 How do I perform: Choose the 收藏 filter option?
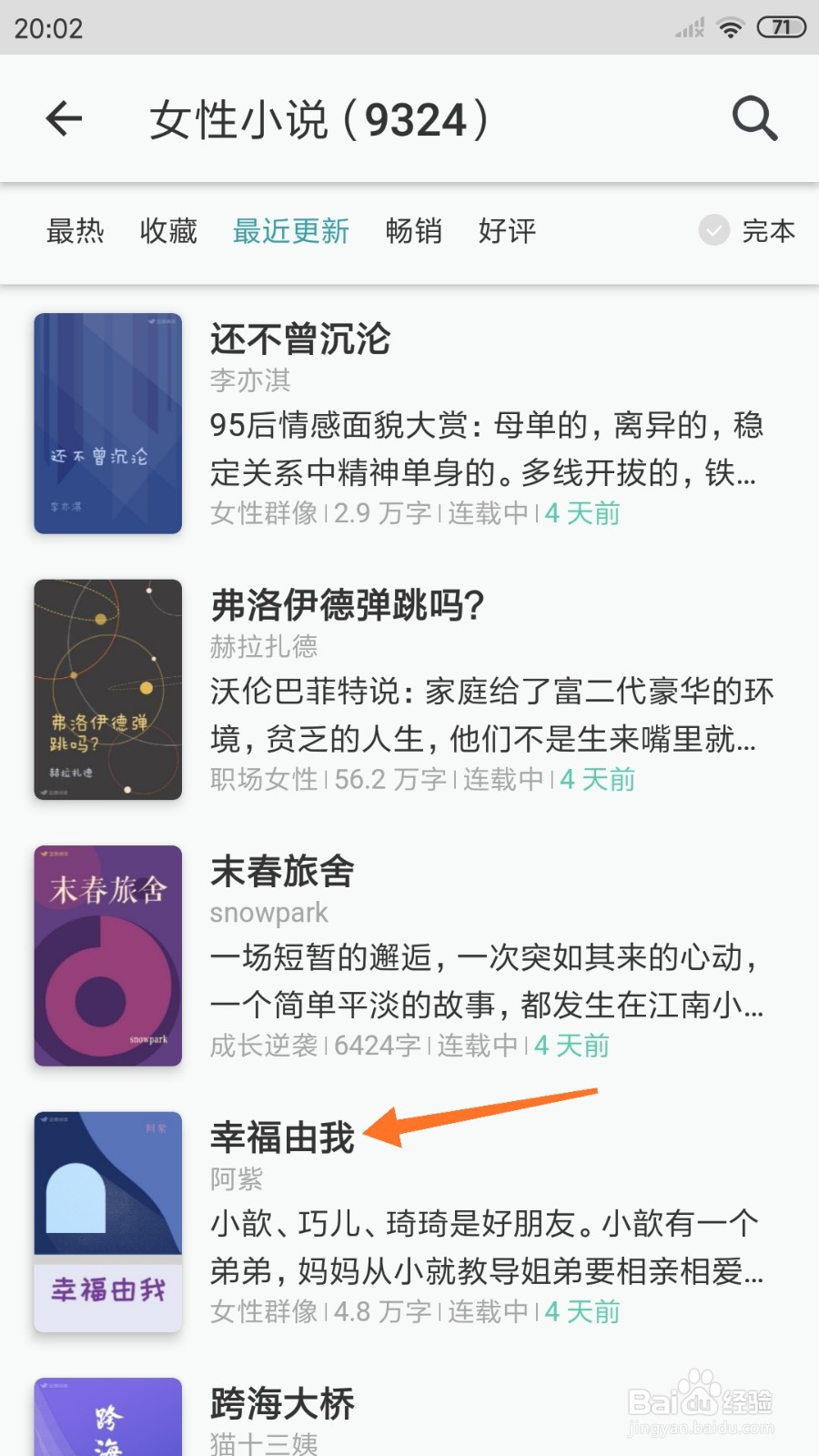point(167,232)
